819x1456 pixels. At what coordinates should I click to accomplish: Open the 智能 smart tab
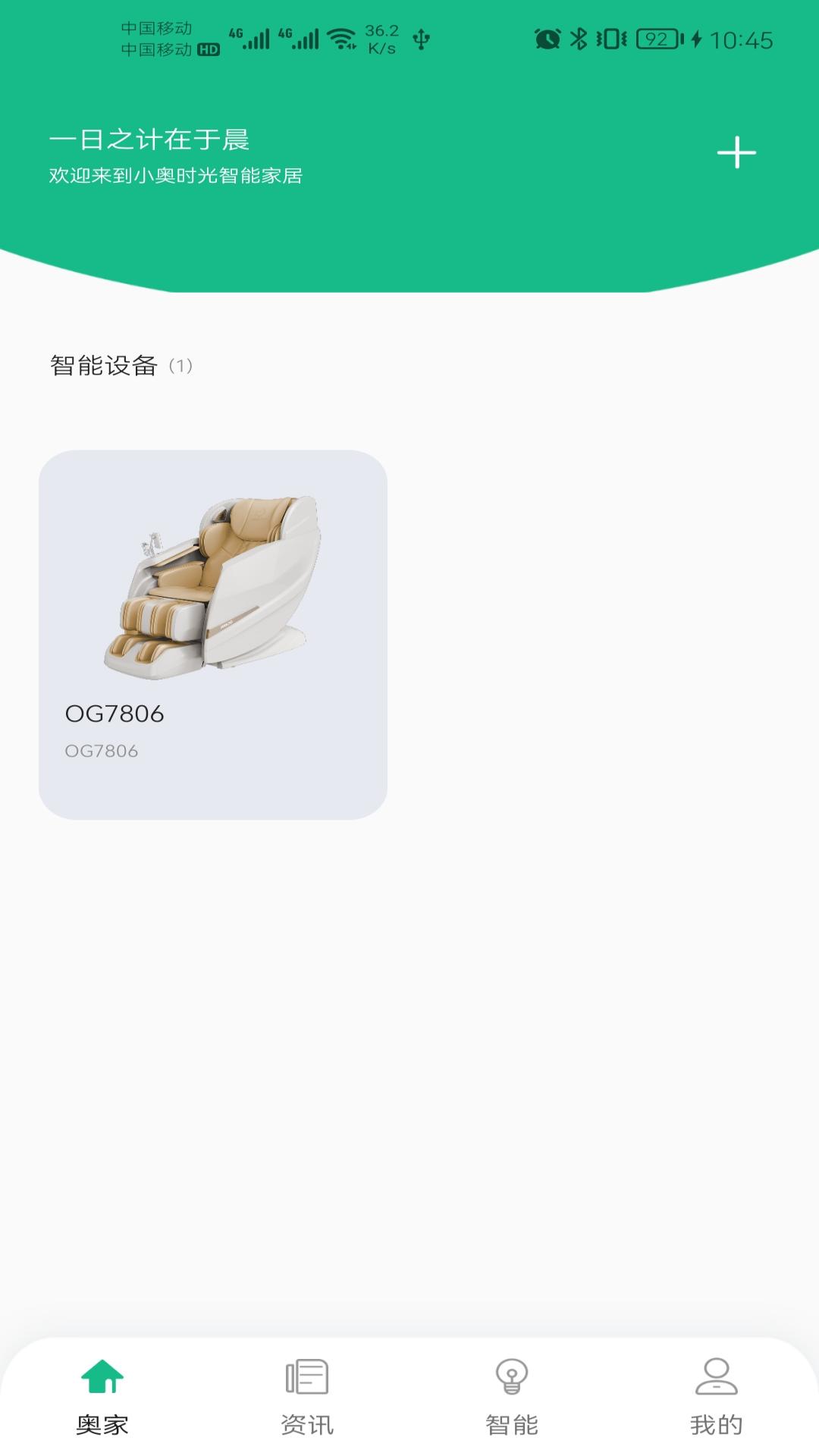[x=512, y=1397]
